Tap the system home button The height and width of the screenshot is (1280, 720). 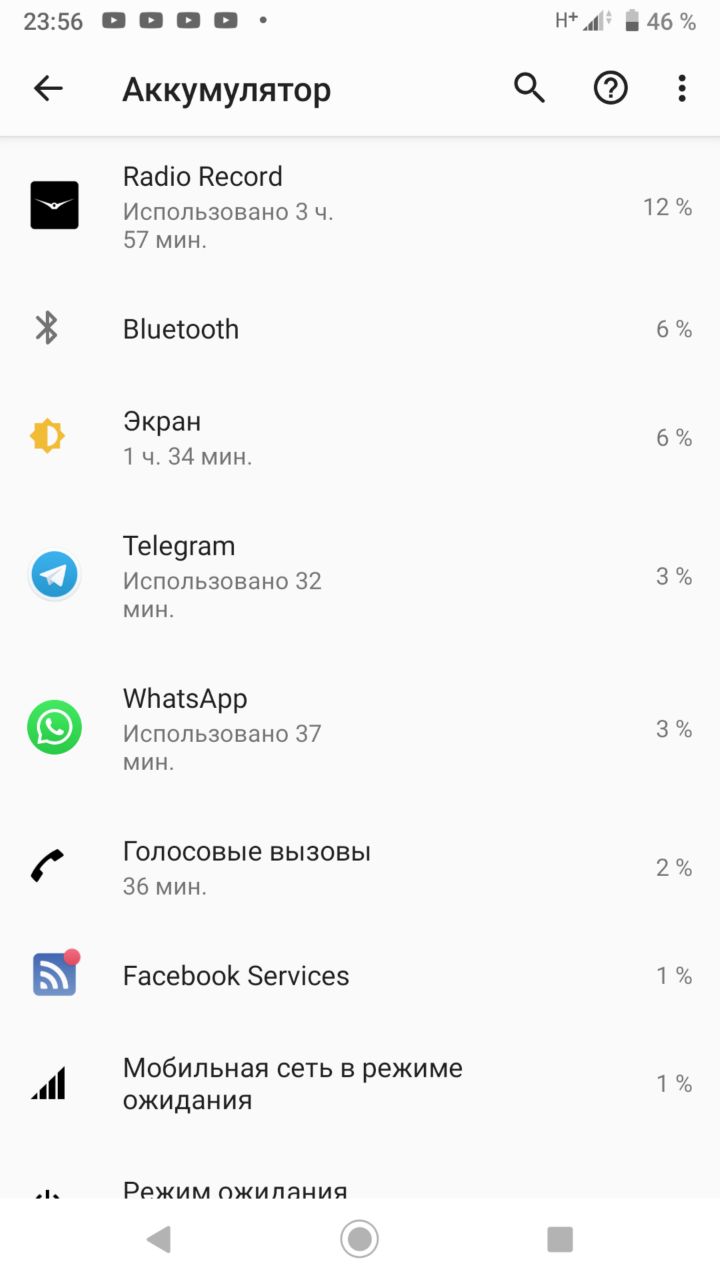(x=360, y=1239)
